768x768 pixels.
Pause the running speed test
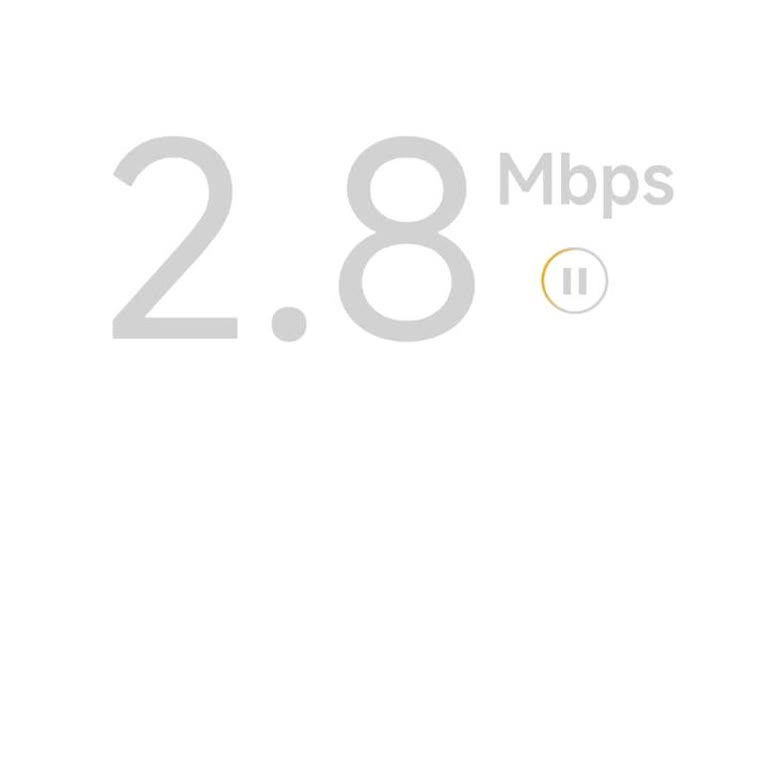[574, 281]
